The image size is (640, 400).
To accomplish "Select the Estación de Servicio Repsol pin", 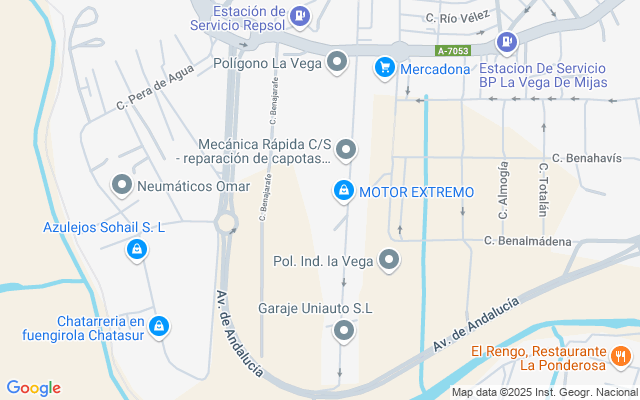I will pos(300,16).
